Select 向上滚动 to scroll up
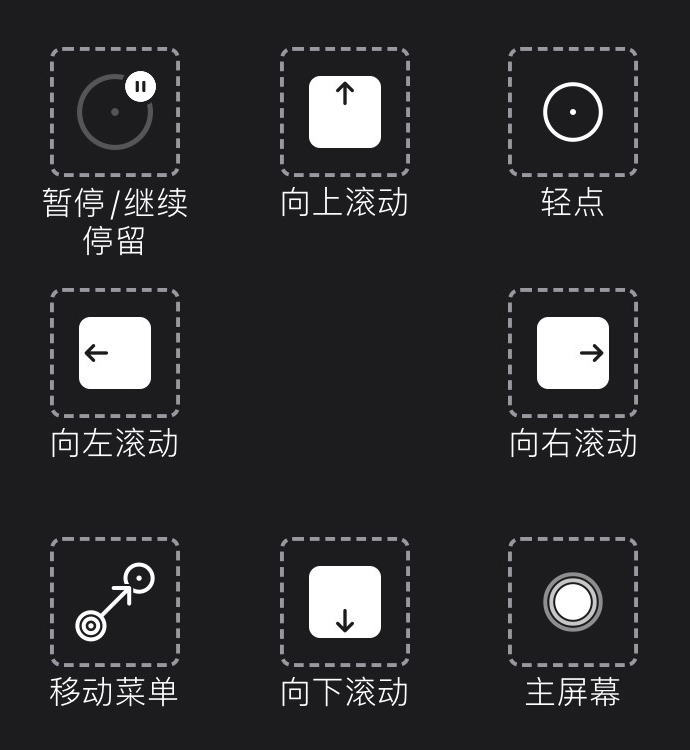Screen dimensions: 690x750 coord(345,112)
